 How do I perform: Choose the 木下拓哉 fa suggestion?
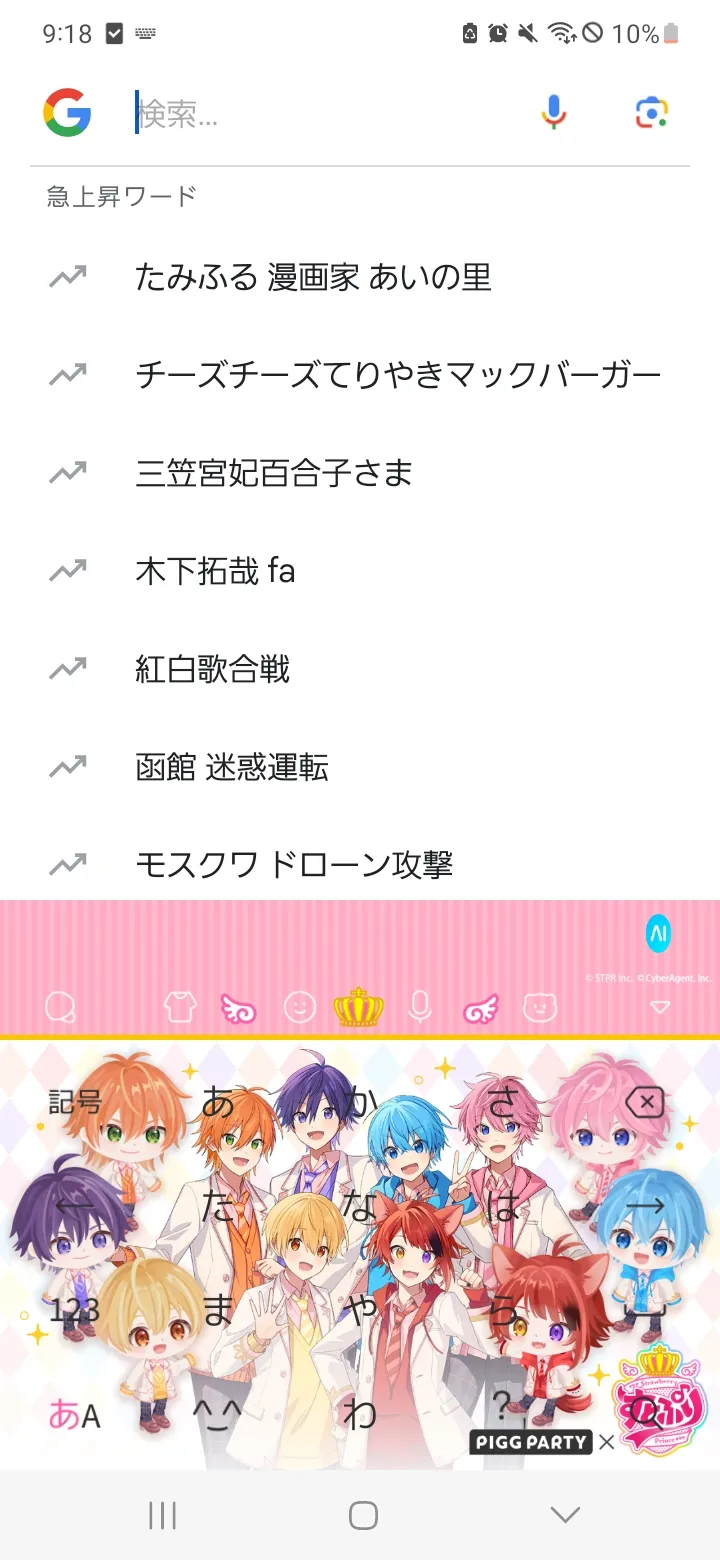pyautogui.click(x=360, y=572)
